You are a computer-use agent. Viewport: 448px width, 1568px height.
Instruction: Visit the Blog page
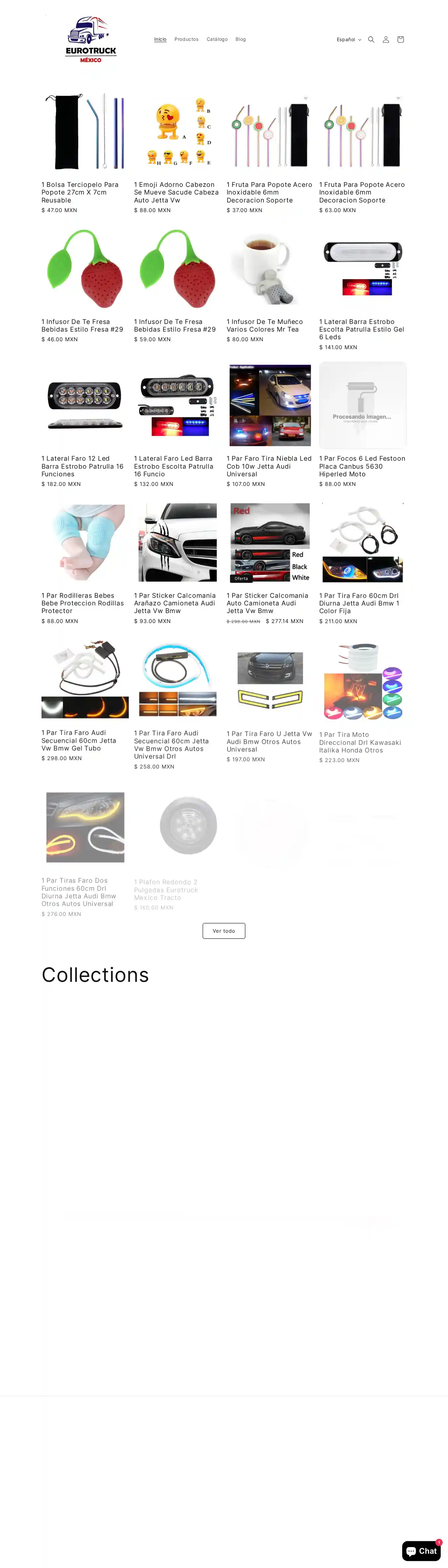(x=241, y=39)
